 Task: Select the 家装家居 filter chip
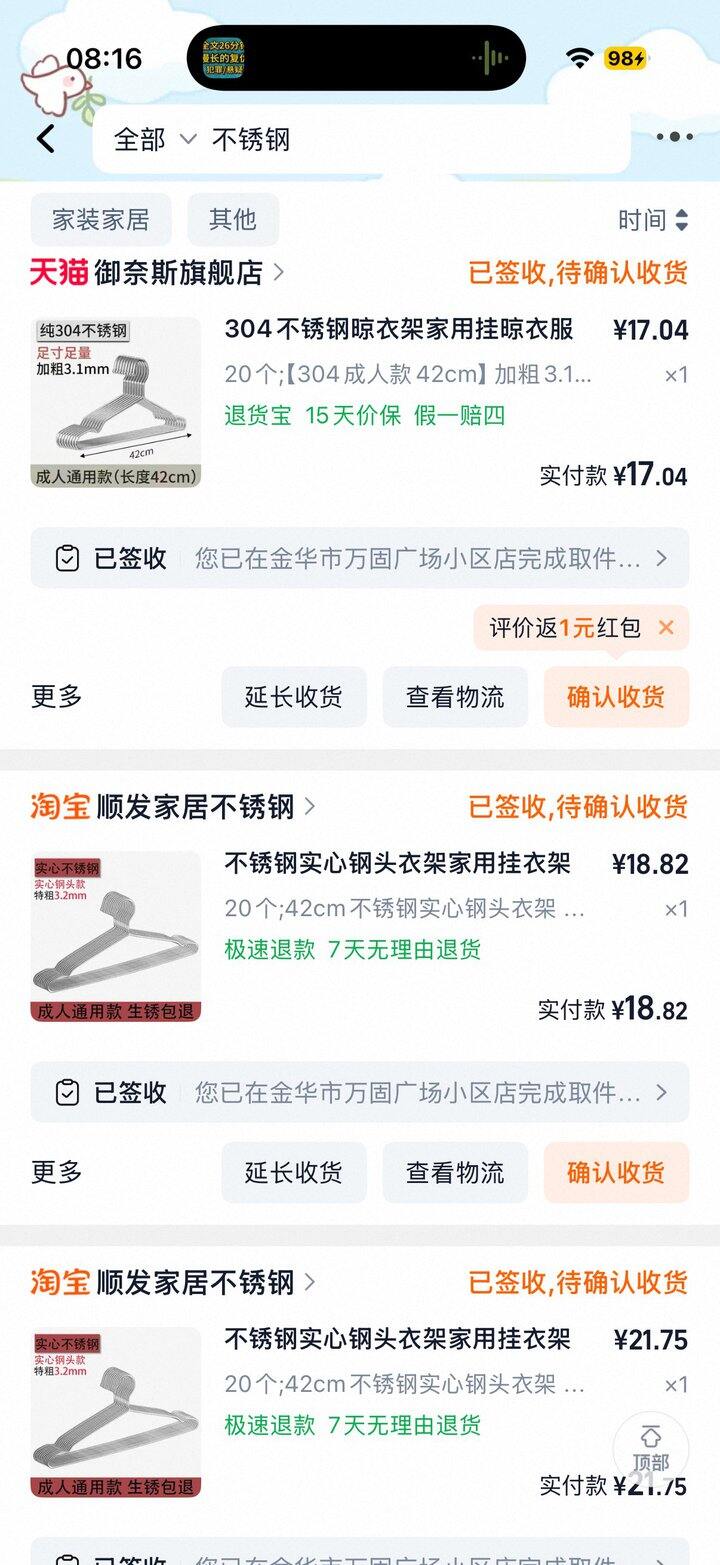point(101,220)
